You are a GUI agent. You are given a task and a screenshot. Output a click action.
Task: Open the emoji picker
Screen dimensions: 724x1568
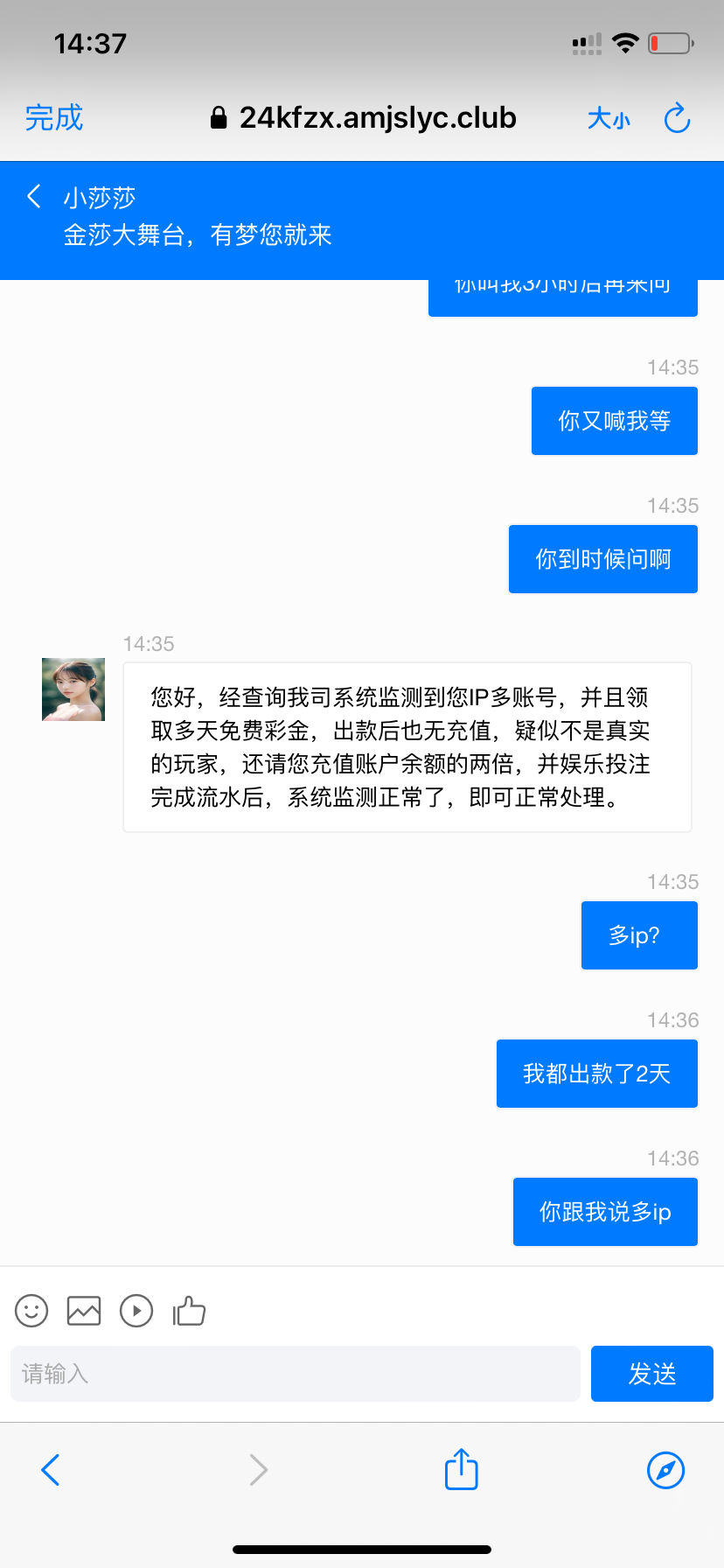click(31, 1311)
